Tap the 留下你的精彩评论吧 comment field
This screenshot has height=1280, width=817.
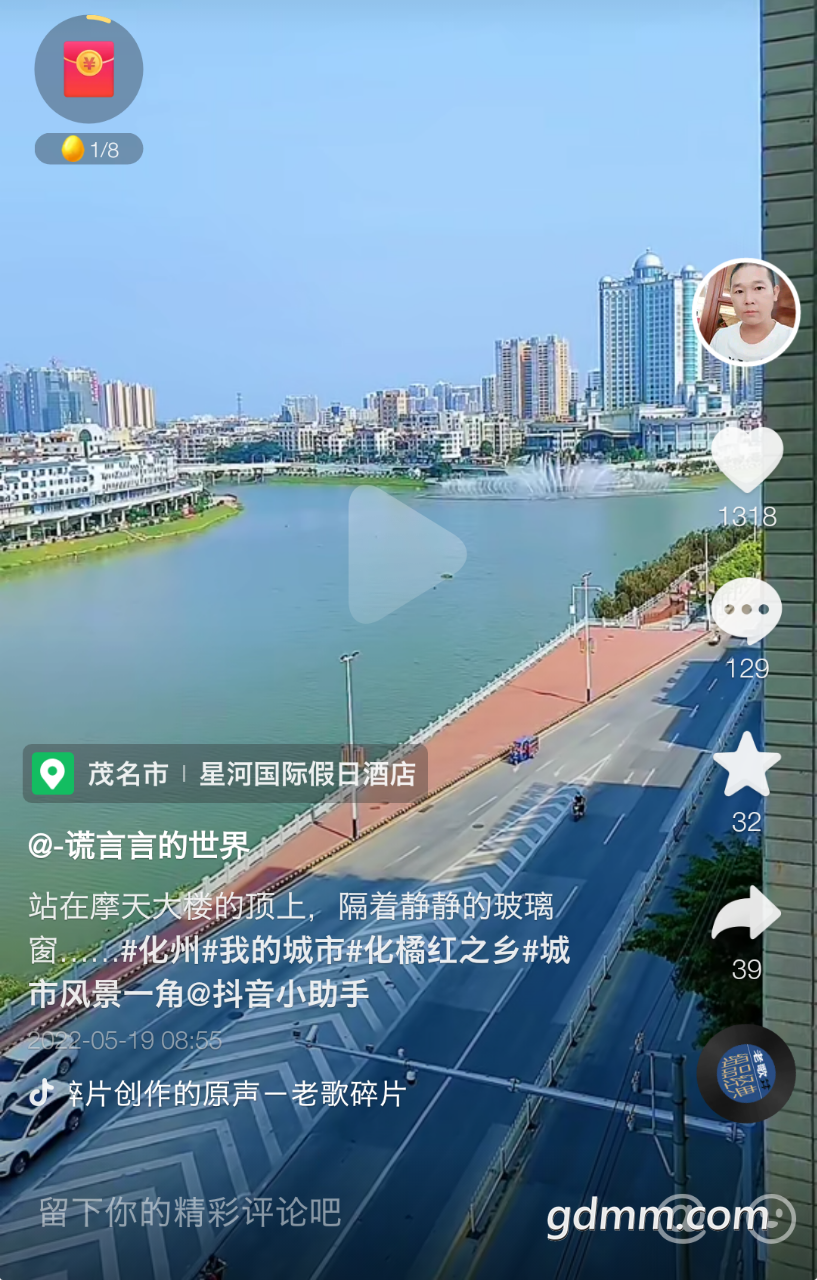[x=190, y=1213]
